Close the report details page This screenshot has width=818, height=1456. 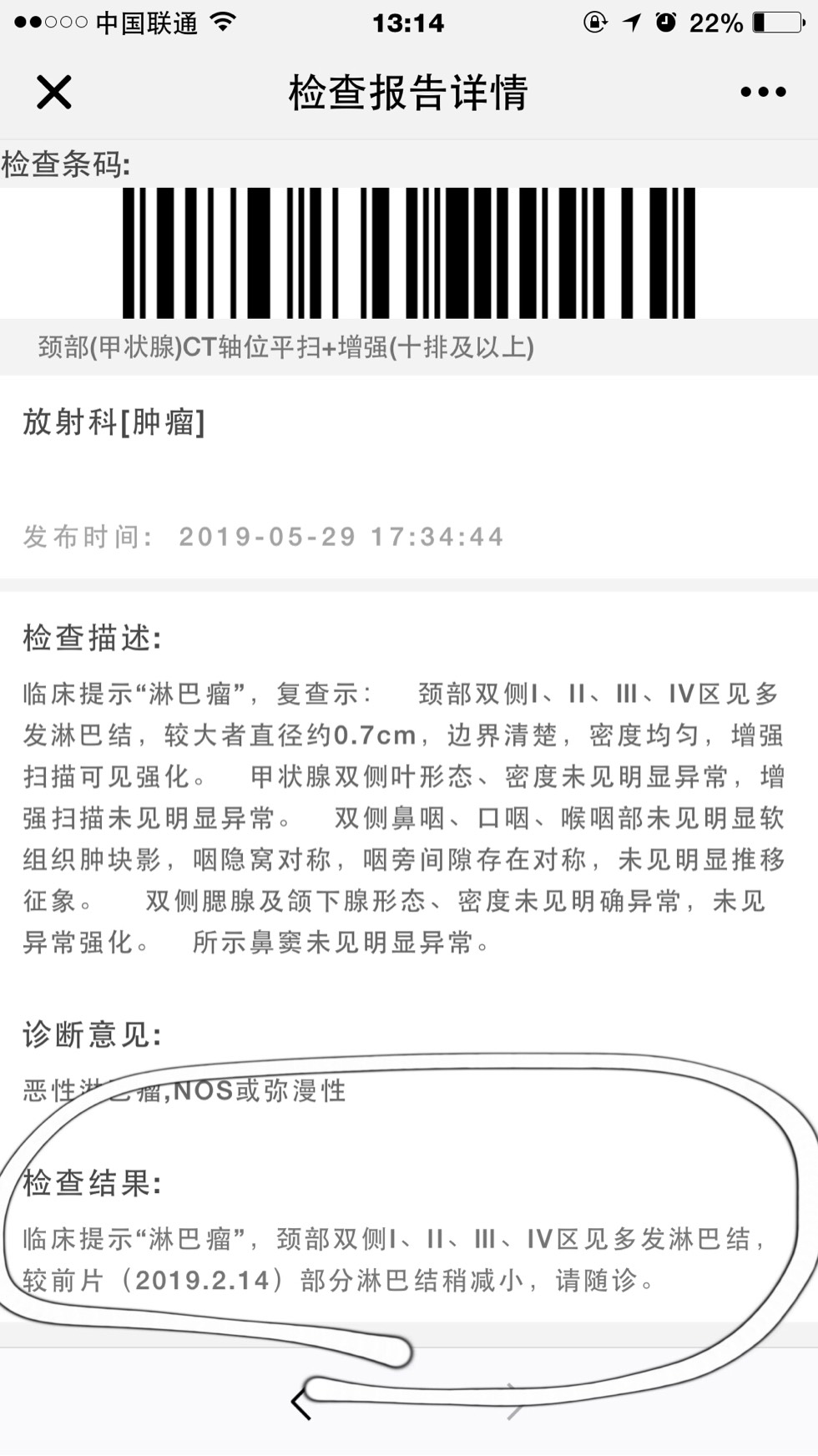pos(54,92)
